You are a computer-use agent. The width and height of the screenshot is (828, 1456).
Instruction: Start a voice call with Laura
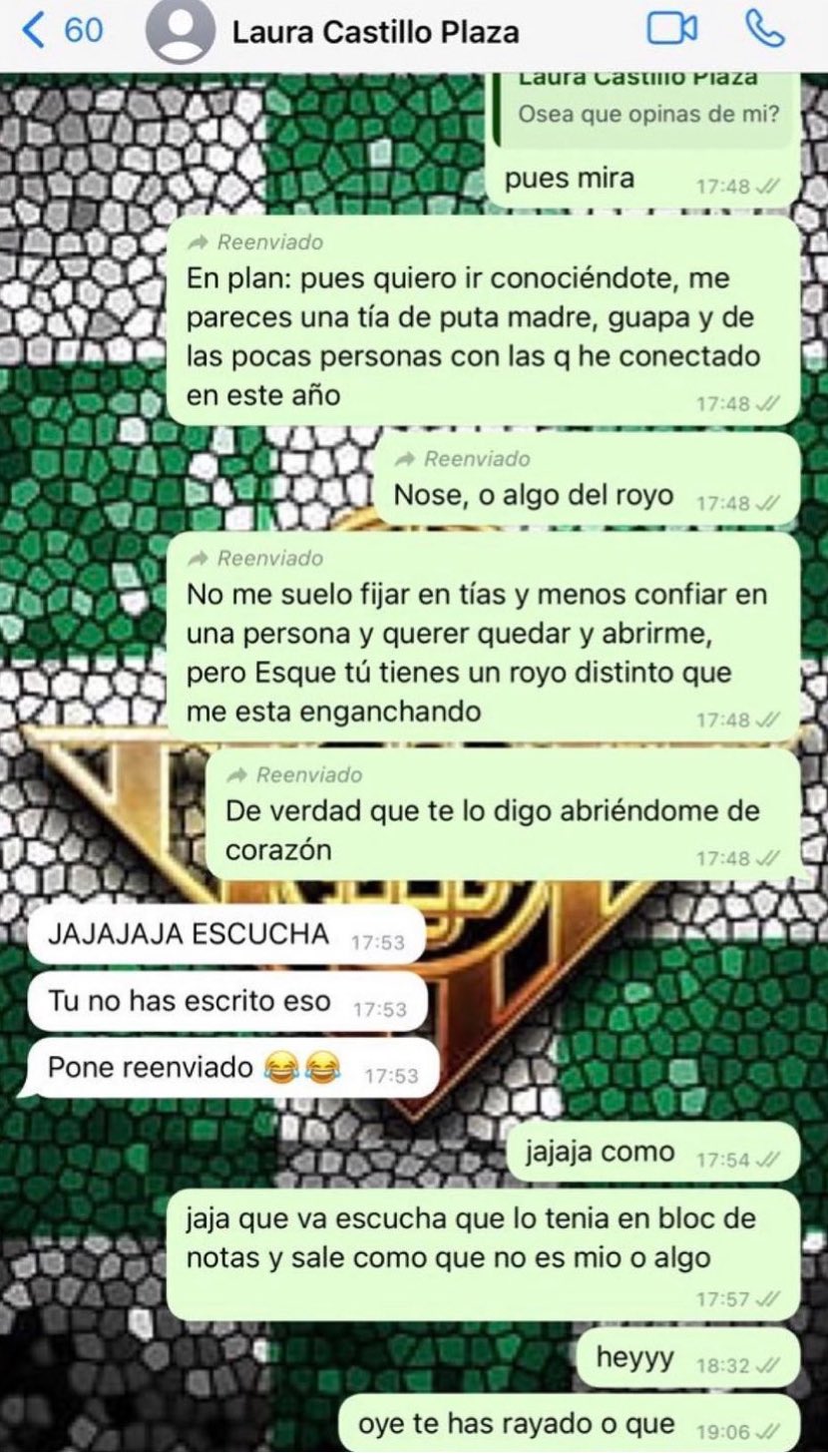tap(765, 30)
